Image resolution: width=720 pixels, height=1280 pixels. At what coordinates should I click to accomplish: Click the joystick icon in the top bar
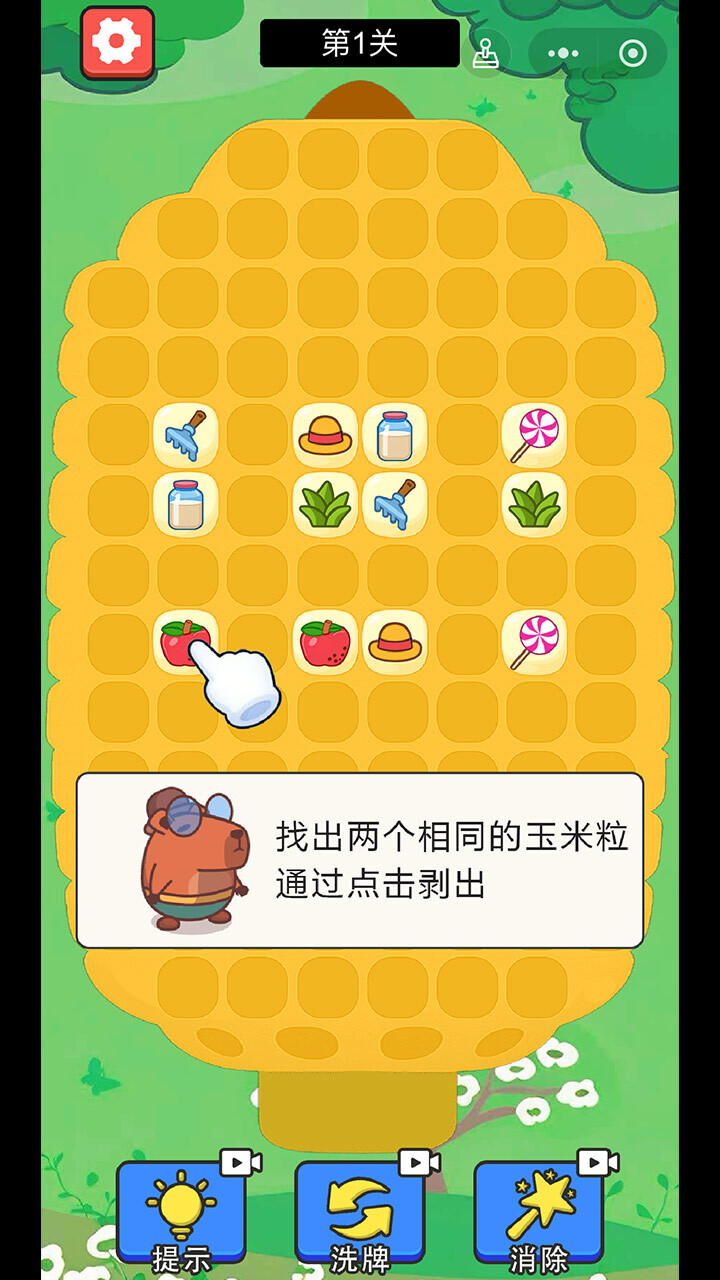tap(486, 53)
